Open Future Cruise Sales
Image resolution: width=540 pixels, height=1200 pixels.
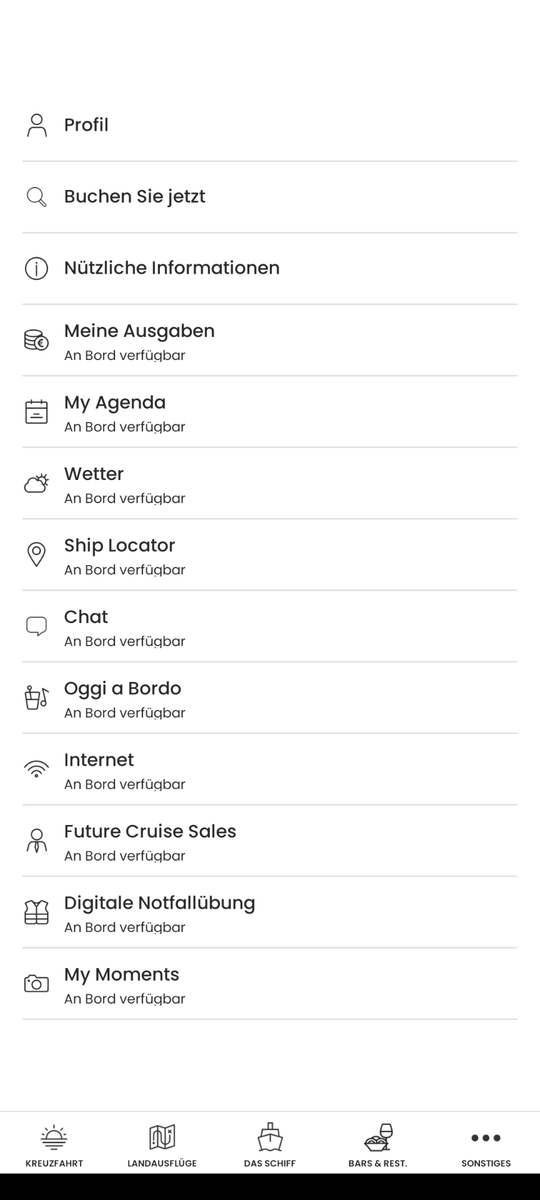[270, 841]
